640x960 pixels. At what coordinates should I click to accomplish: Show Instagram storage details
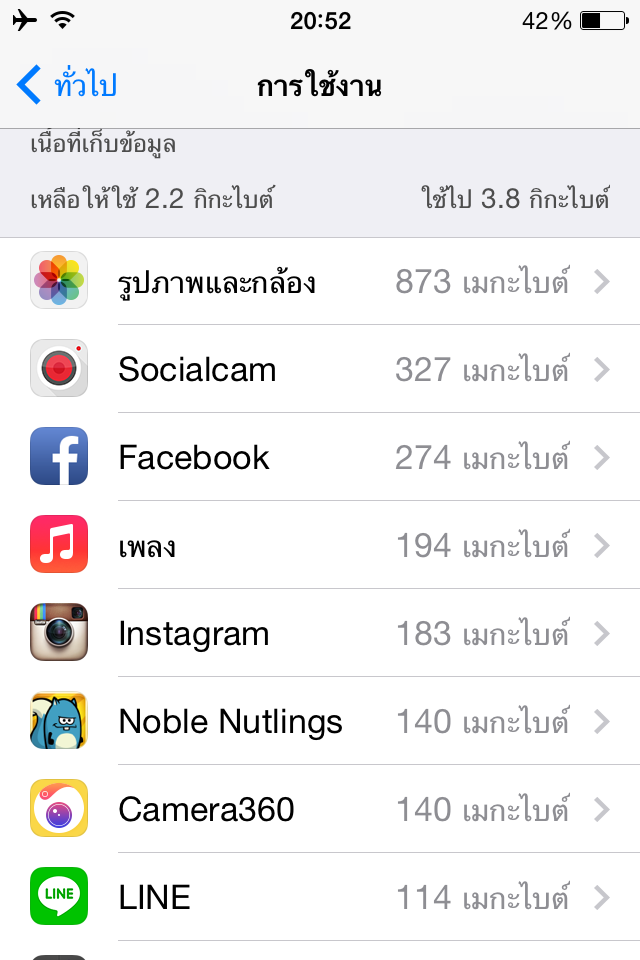(x=320, y=634)
